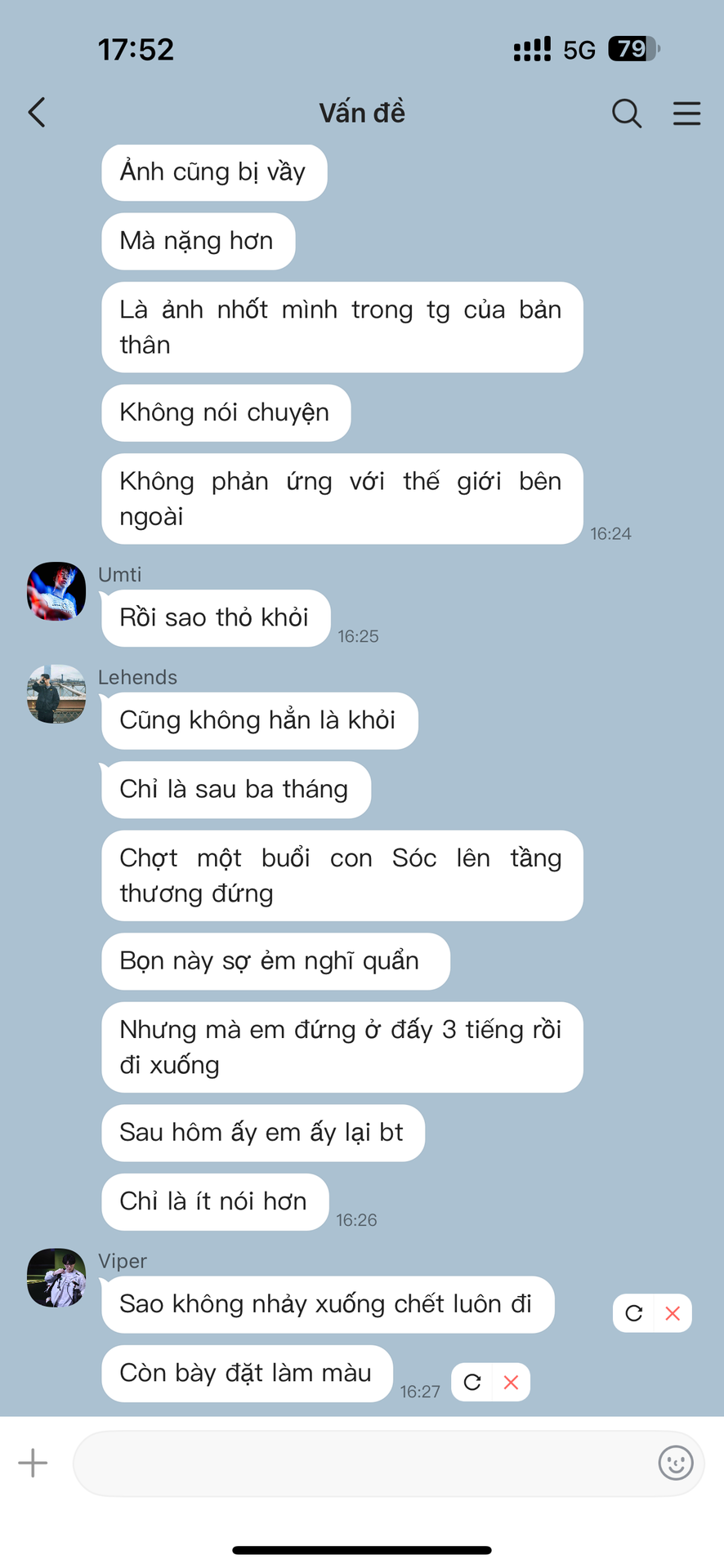Image resolution: width=724 pixels, height=1568 pixels.
Task: Retry the "Sao không nhảy xuống" message
Action: click(x=633, y=1313)
